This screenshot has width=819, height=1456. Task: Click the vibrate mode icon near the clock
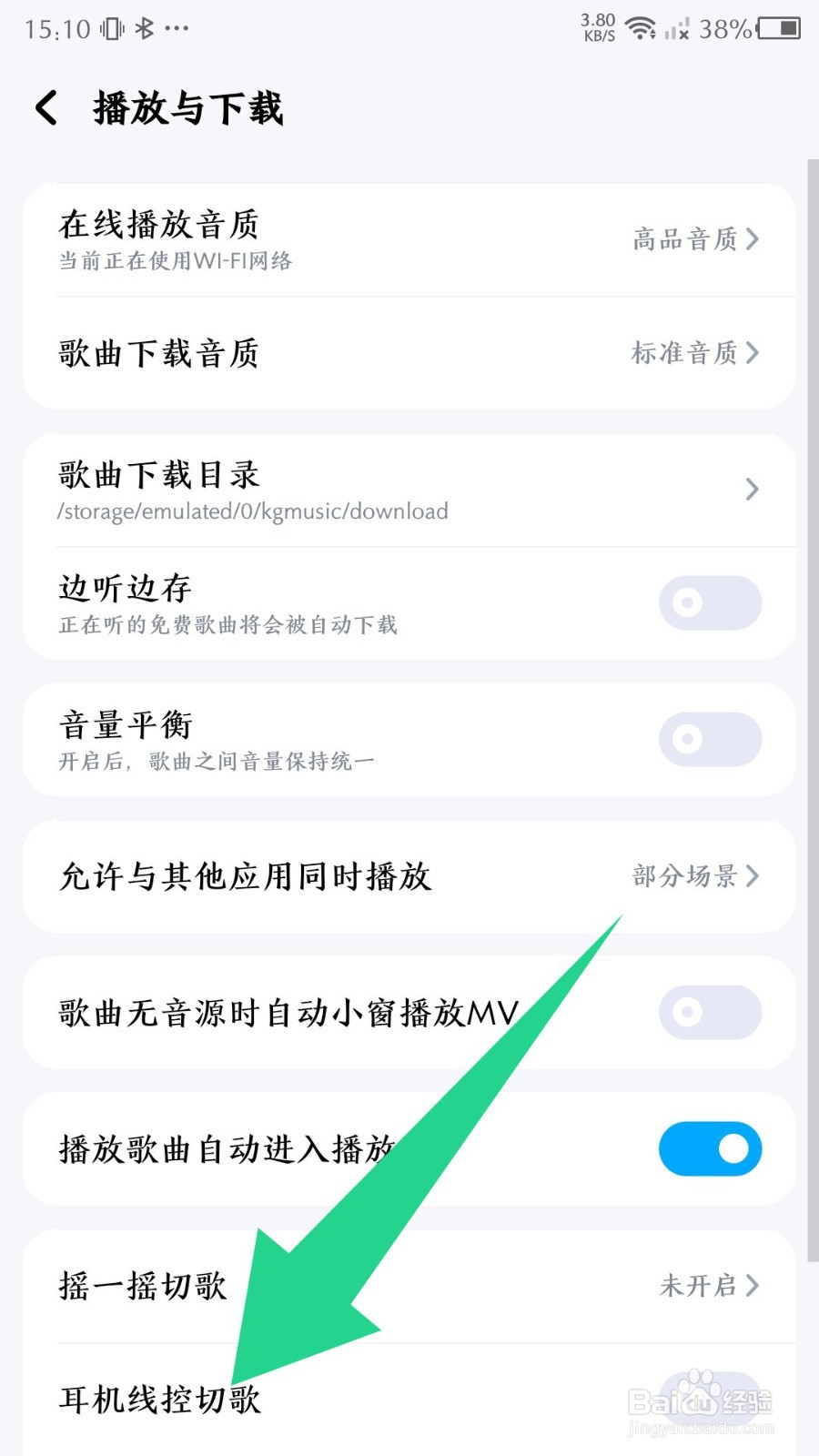[x=111, y=27]
